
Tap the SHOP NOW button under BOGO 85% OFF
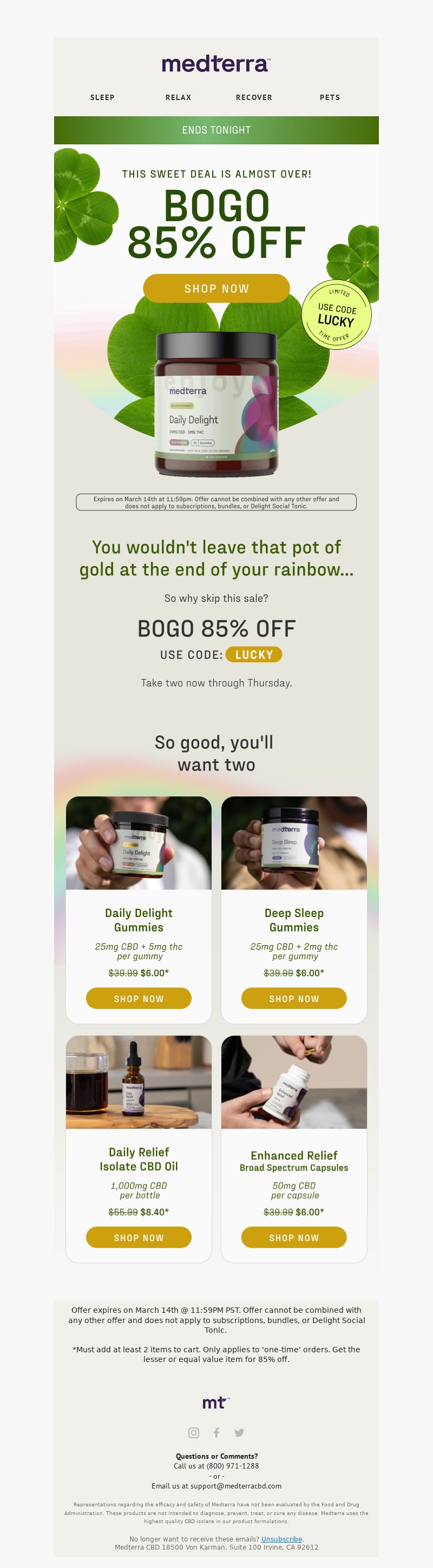(216, 289)
